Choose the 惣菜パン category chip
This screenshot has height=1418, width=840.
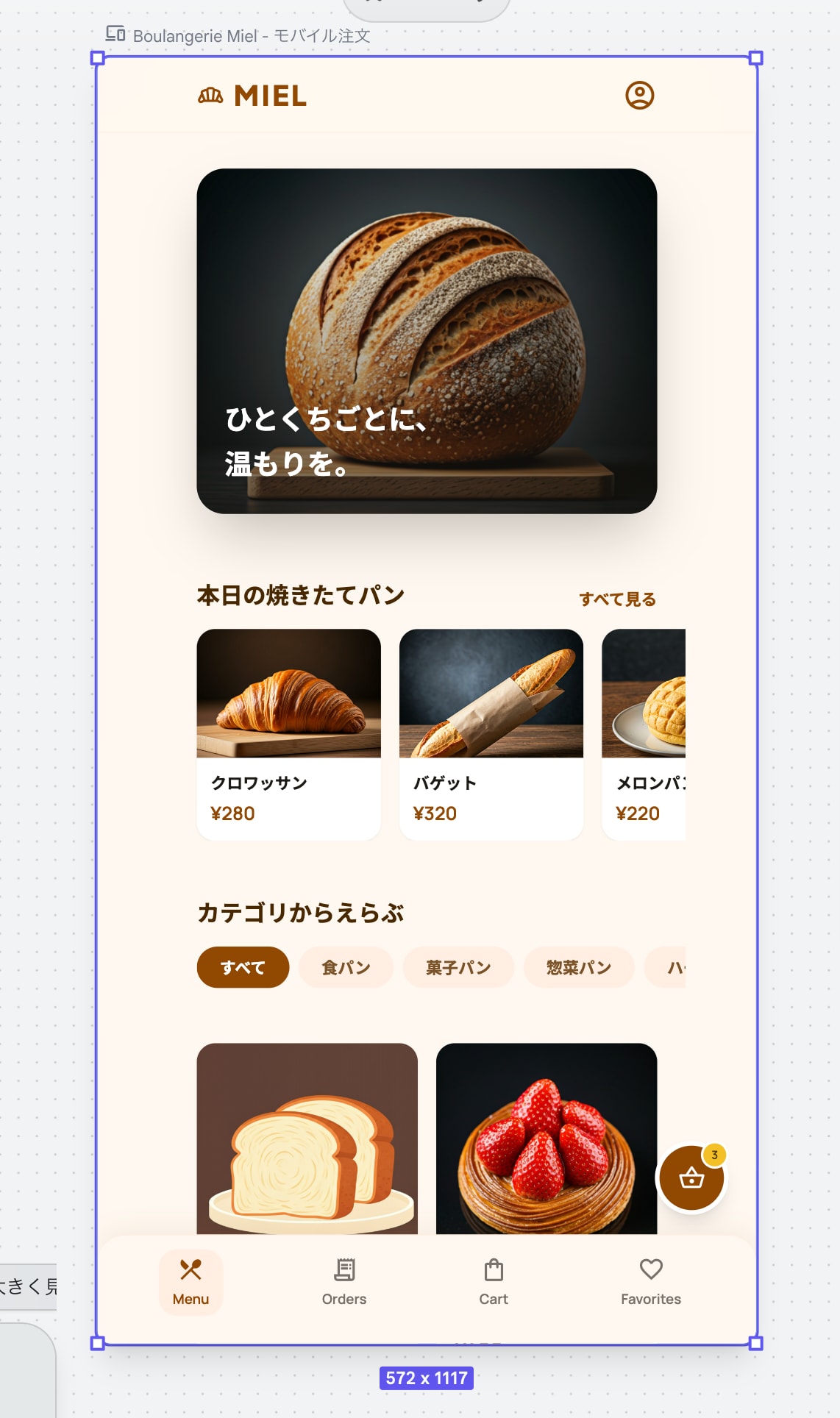click(578, 967)
